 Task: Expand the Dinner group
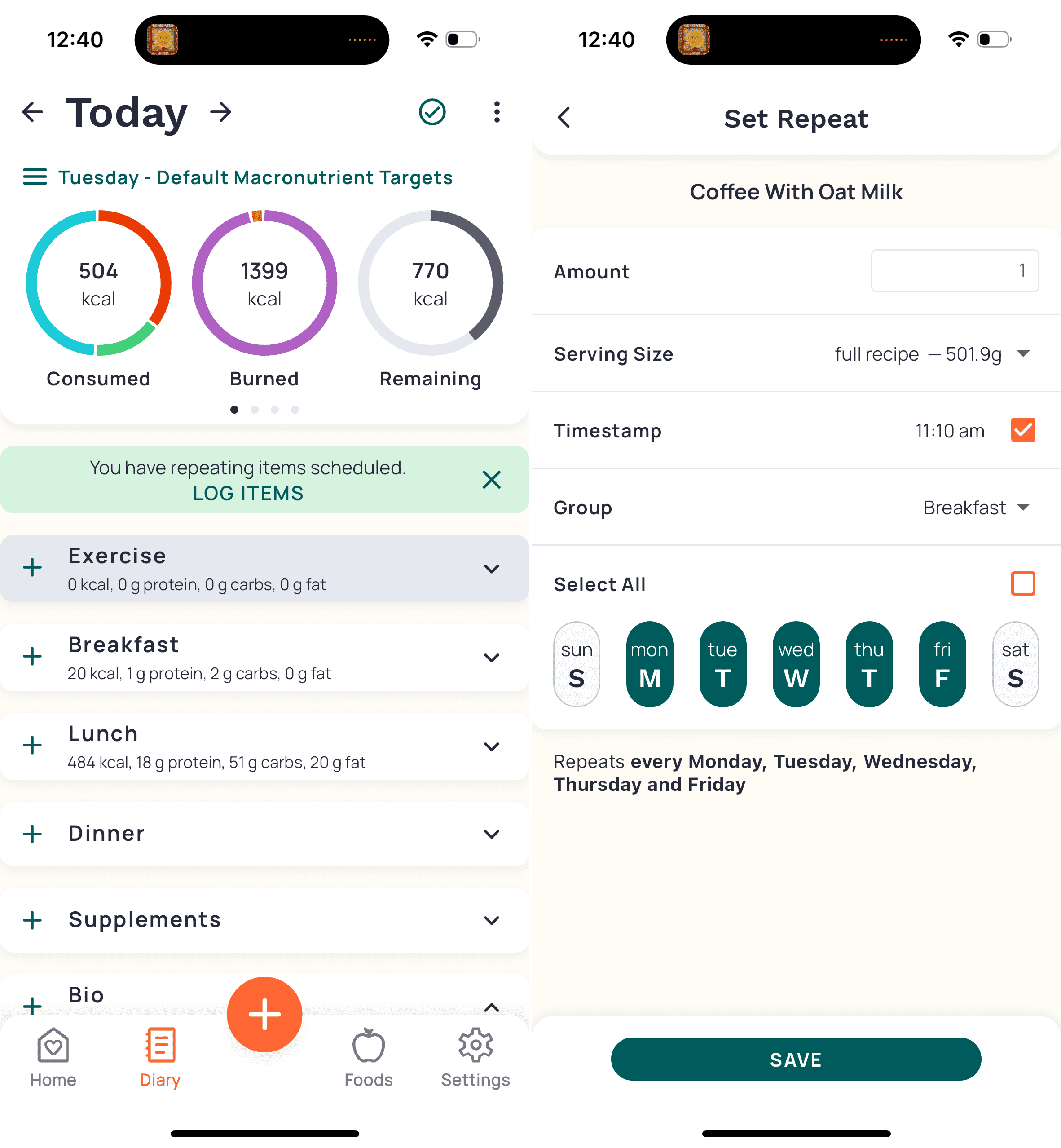coord(492,834)
